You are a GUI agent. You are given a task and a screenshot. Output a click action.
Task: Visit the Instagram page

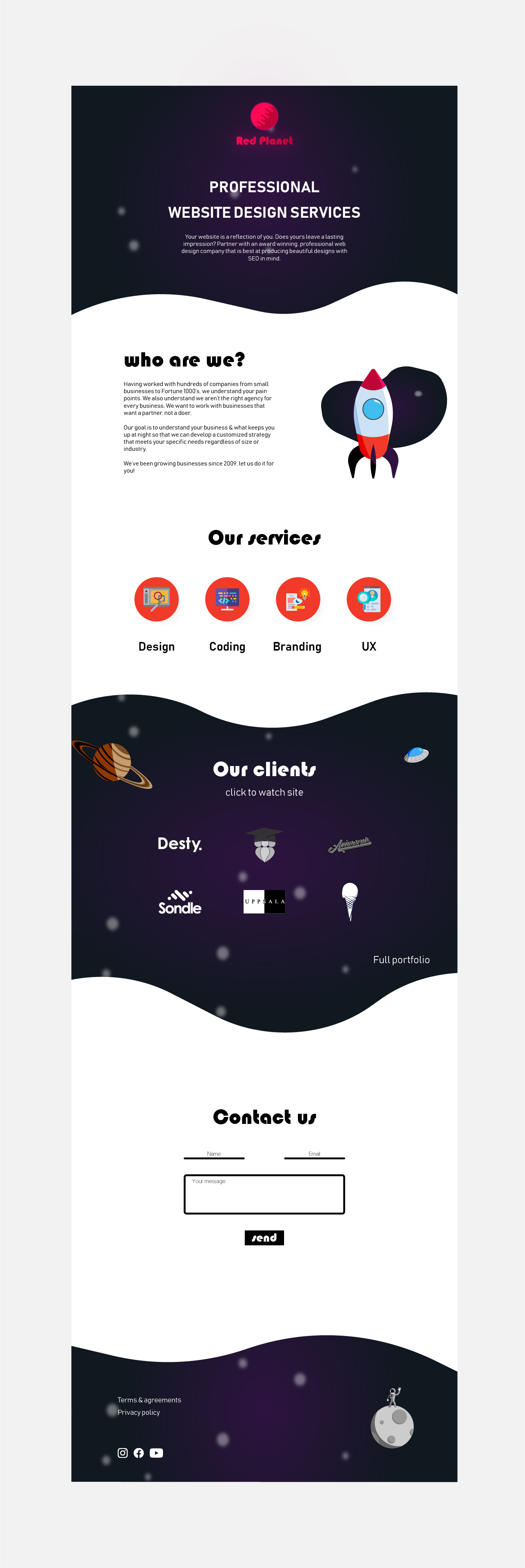pyautogui.click(x=122, y=1453)
